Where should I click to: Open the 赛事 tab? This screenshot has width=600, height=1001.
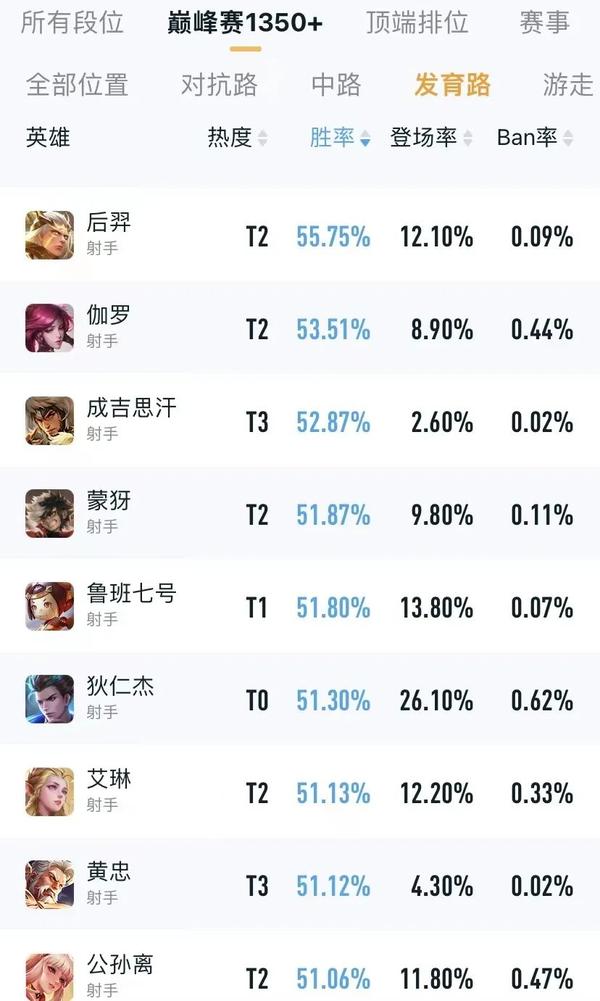[x=544, y=22]
